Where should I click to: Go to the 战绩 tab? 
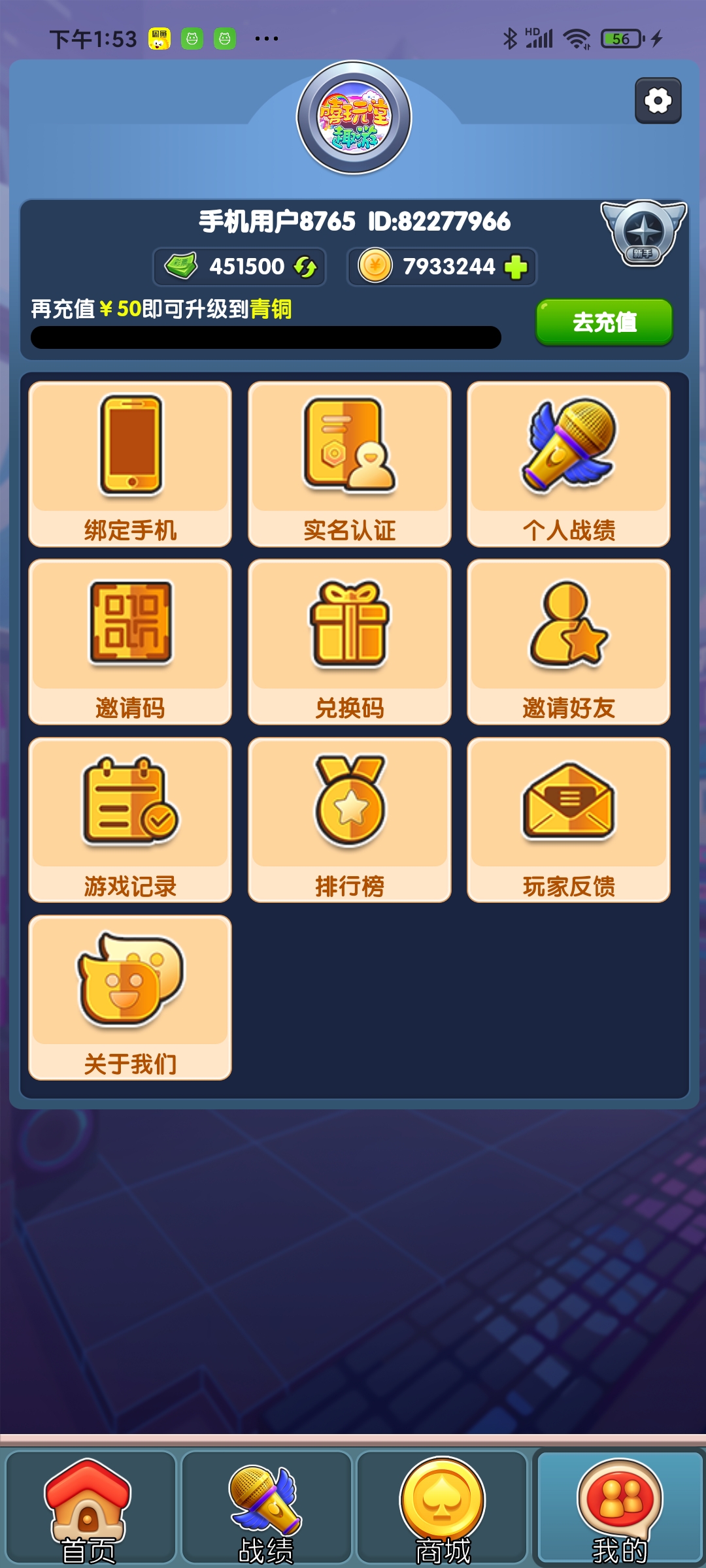pyautogui.click(x=266, y=1509)
